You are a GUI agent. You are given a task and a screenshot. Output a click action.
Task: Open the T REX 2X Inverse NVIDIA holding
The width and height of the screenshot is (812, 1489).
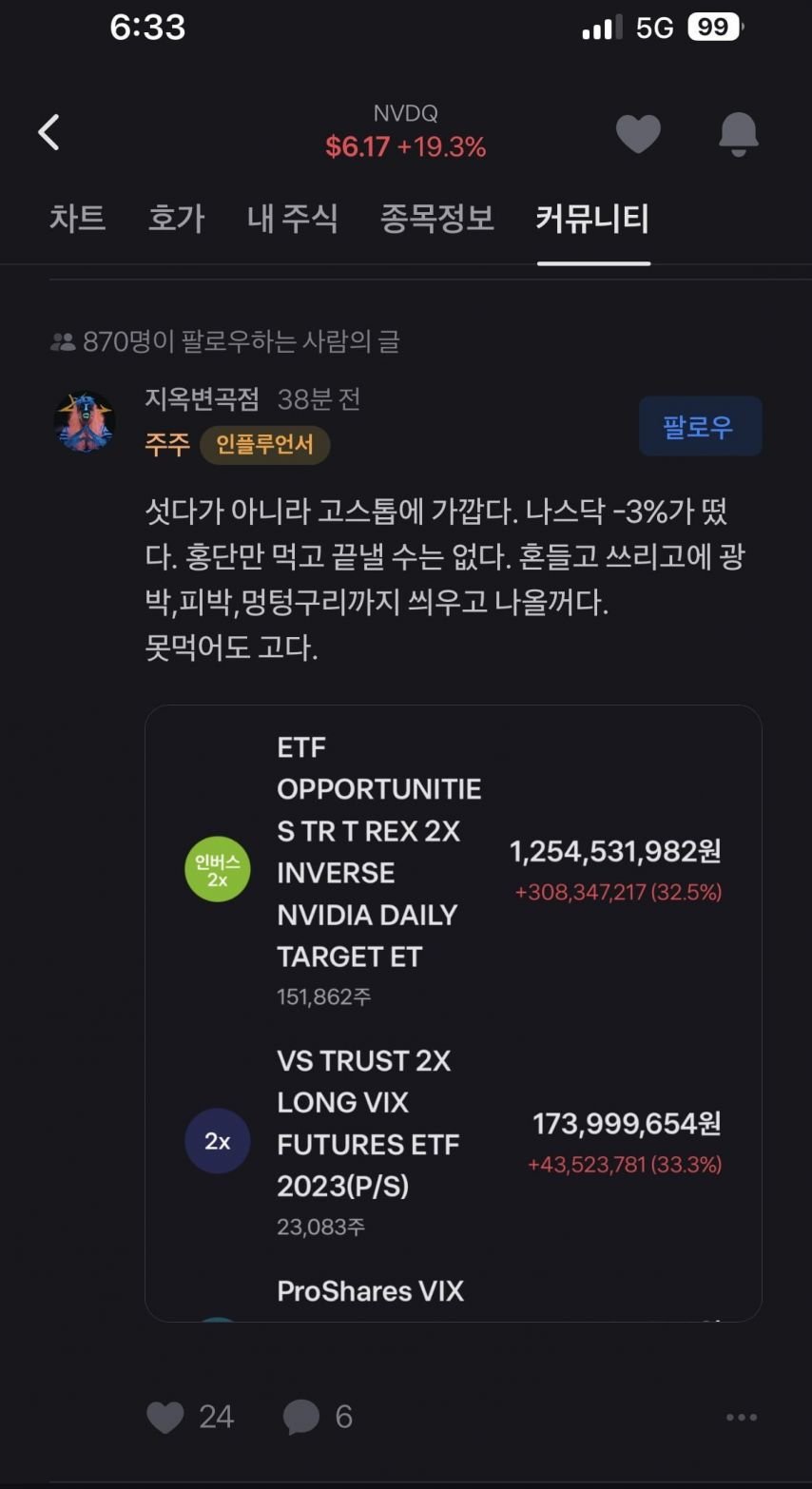453,870
